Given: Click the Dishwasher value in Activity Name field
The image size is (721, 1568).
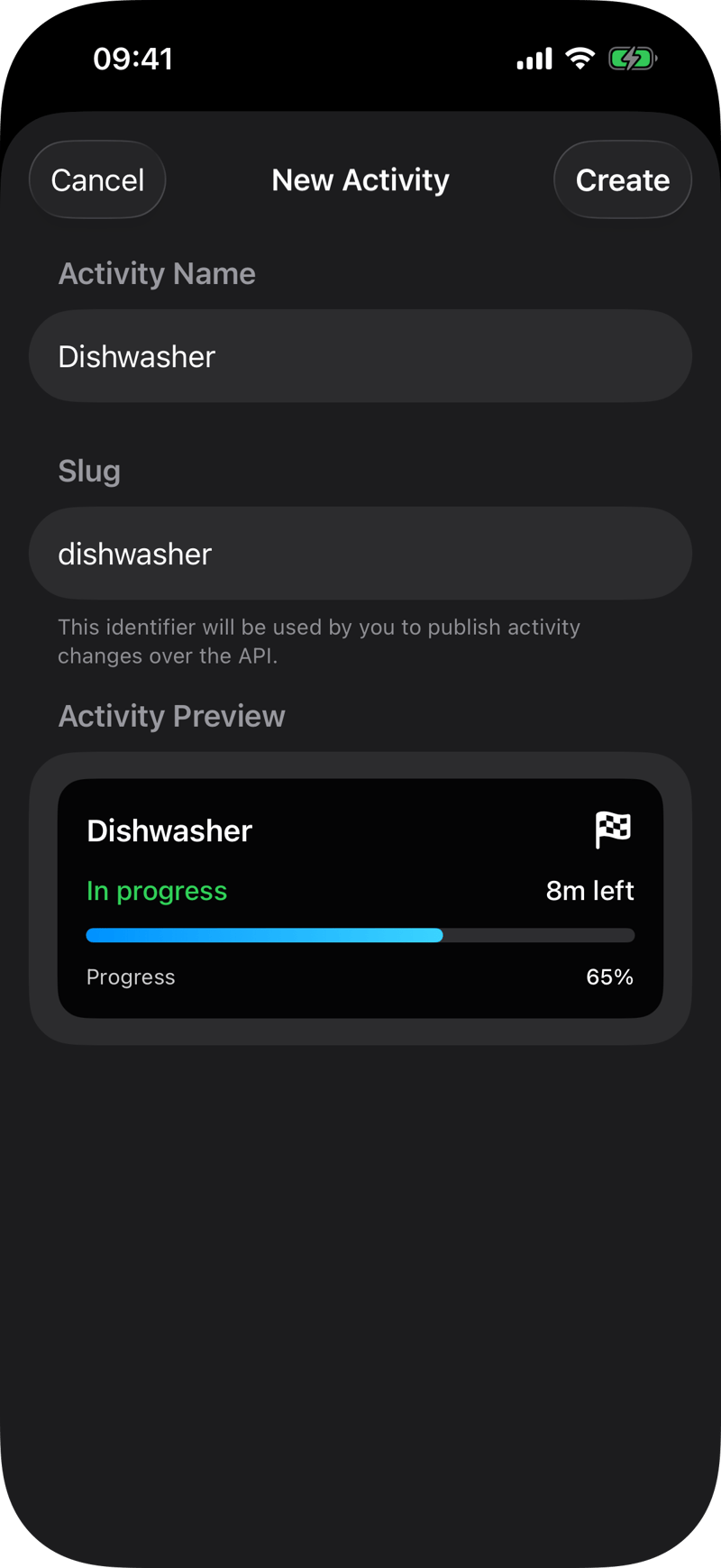Looking at the screenshot, I should pyautogui.click(x=137, y=355).
